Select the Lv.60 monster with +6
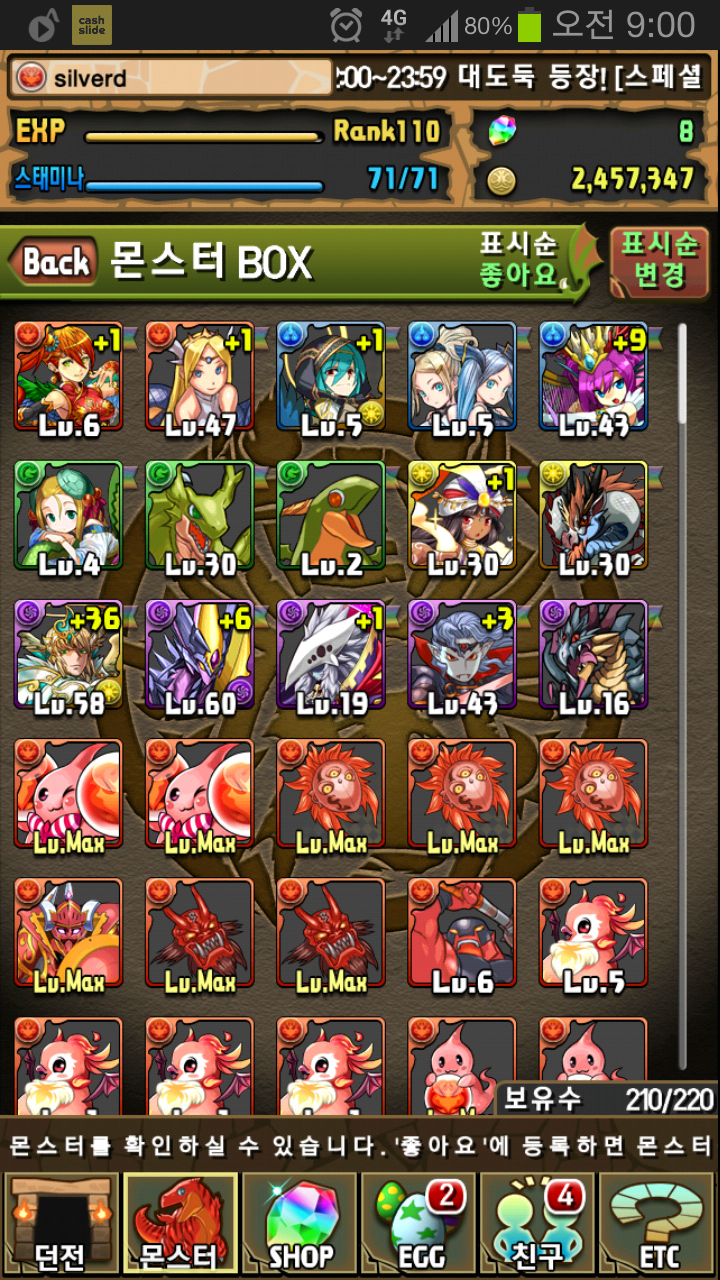 pos(200,654)
